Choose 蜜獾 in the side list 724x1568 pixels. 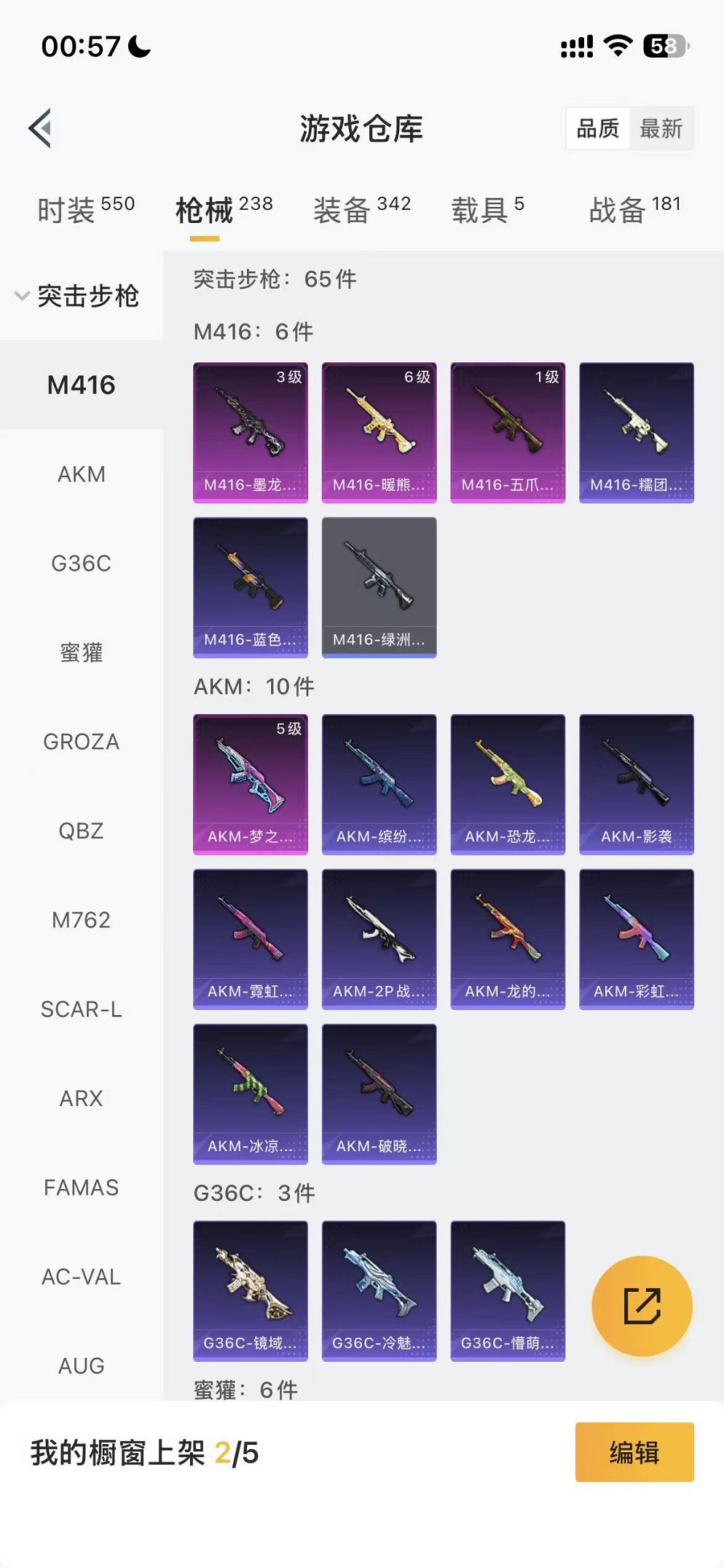pyautogui.click(x=82, y=653)
